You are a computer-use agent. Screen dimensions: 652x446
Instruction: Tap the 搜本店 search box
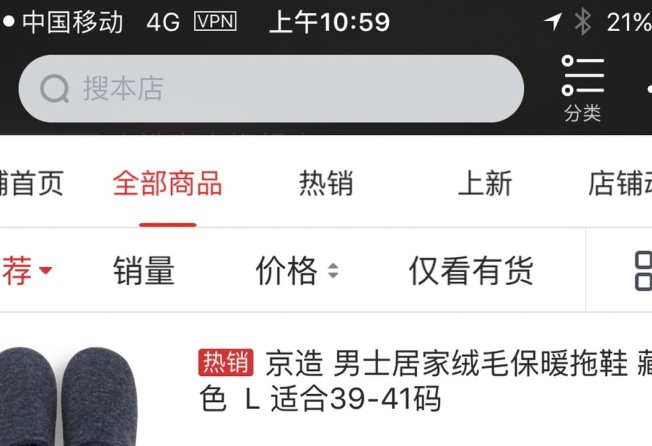(x=270, y=89)
